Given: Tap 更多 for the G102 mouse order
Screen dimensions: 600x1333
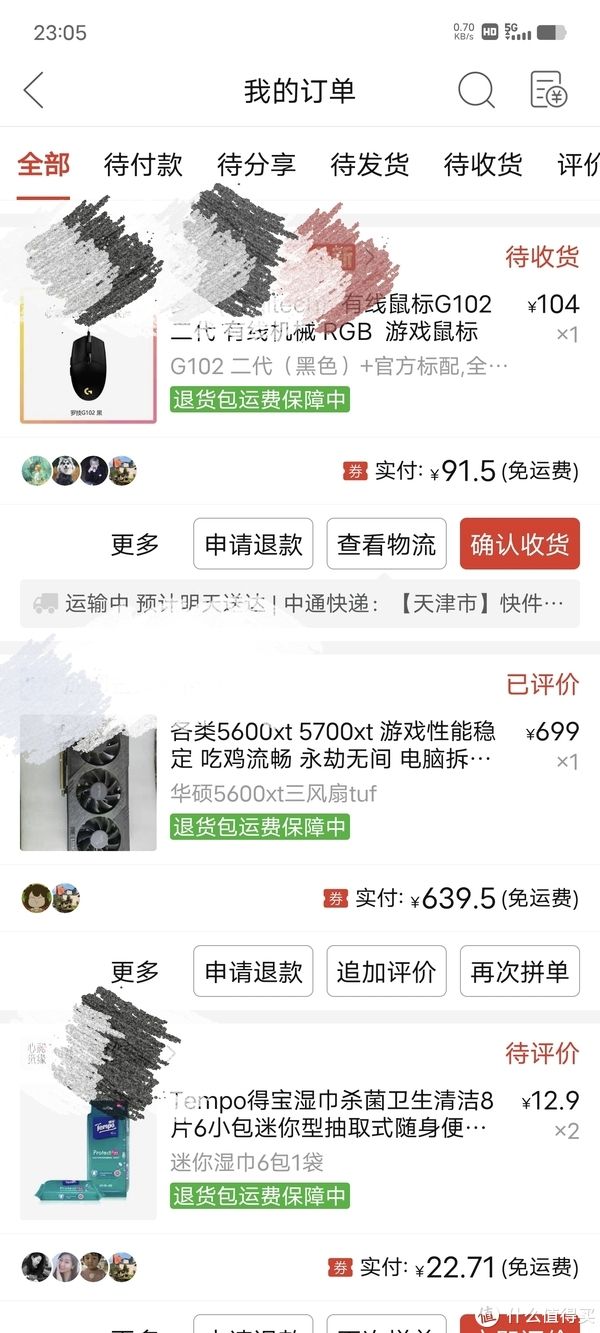Looking at the screenshot, I should (x=135, y=545).
